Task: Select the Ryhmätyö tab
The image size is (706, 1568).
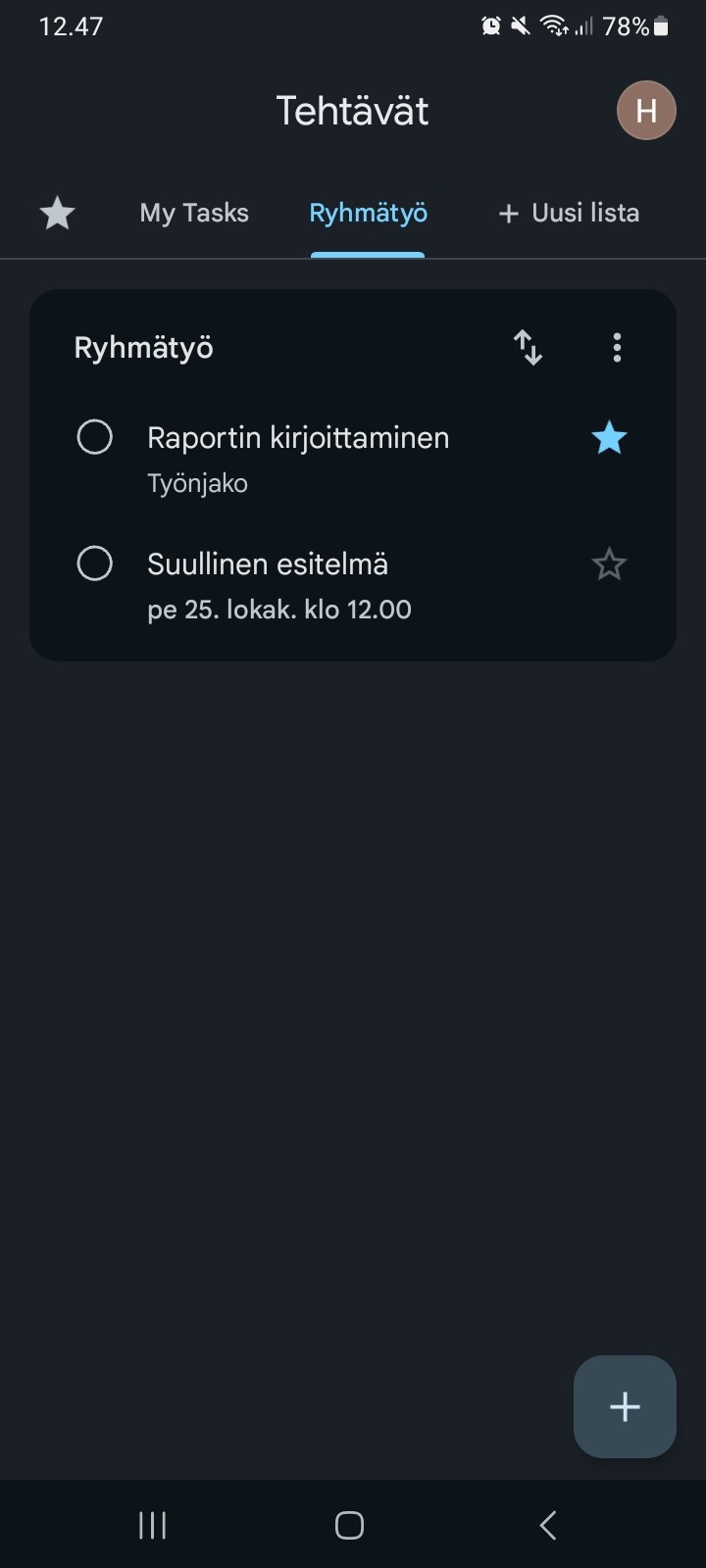Action: click(368, 213)
